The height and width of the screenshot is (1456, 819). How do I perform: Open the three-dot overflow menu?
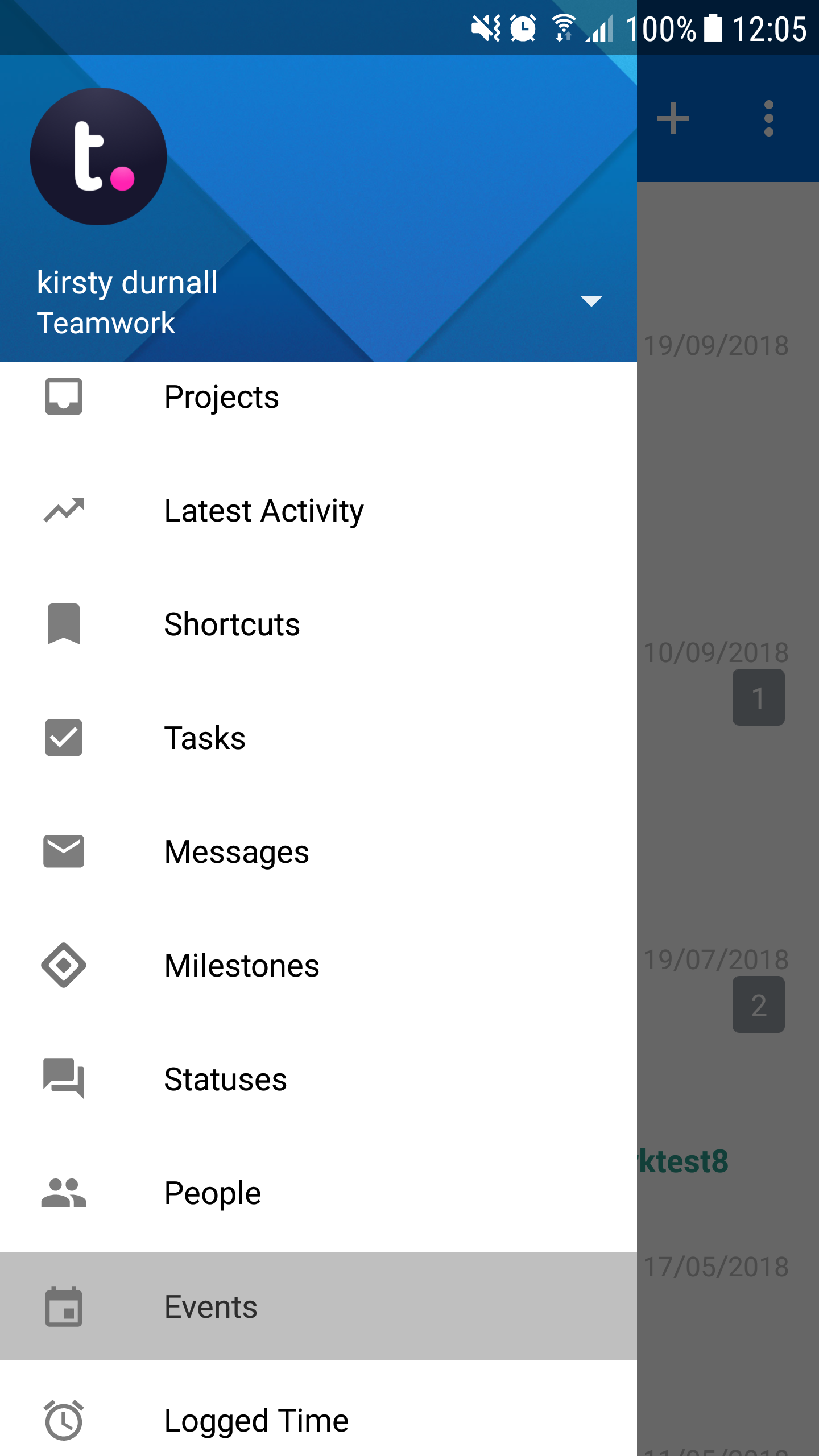[768, 118]
